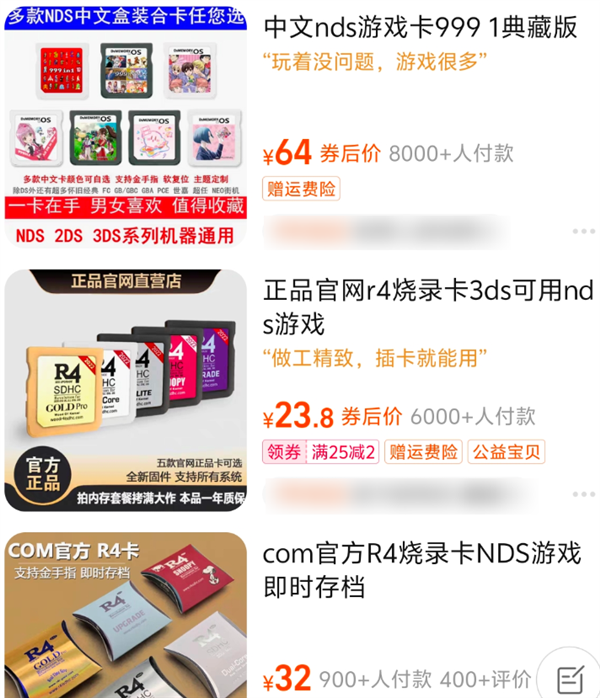Open the floating feedback note icon
The image size is (600, 698).
pos(570,676)
